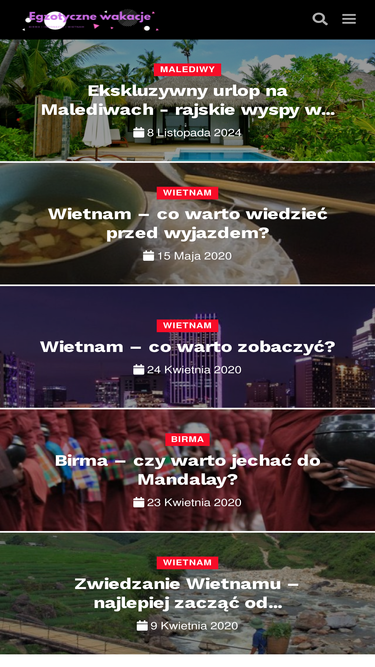Image resolution: width=375 pixels, height=667 pixels.
Task: Go to the Egzotyczne wakacje homepage logo
Action: pos(91,20)
